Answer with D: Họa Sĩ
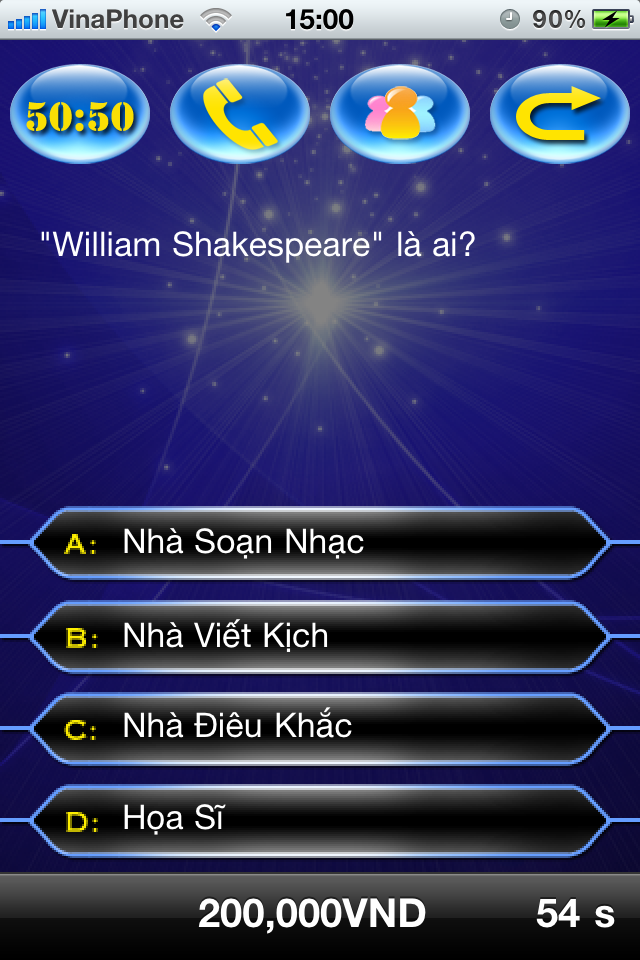The image size is (640, 960). tap(320, 820)
